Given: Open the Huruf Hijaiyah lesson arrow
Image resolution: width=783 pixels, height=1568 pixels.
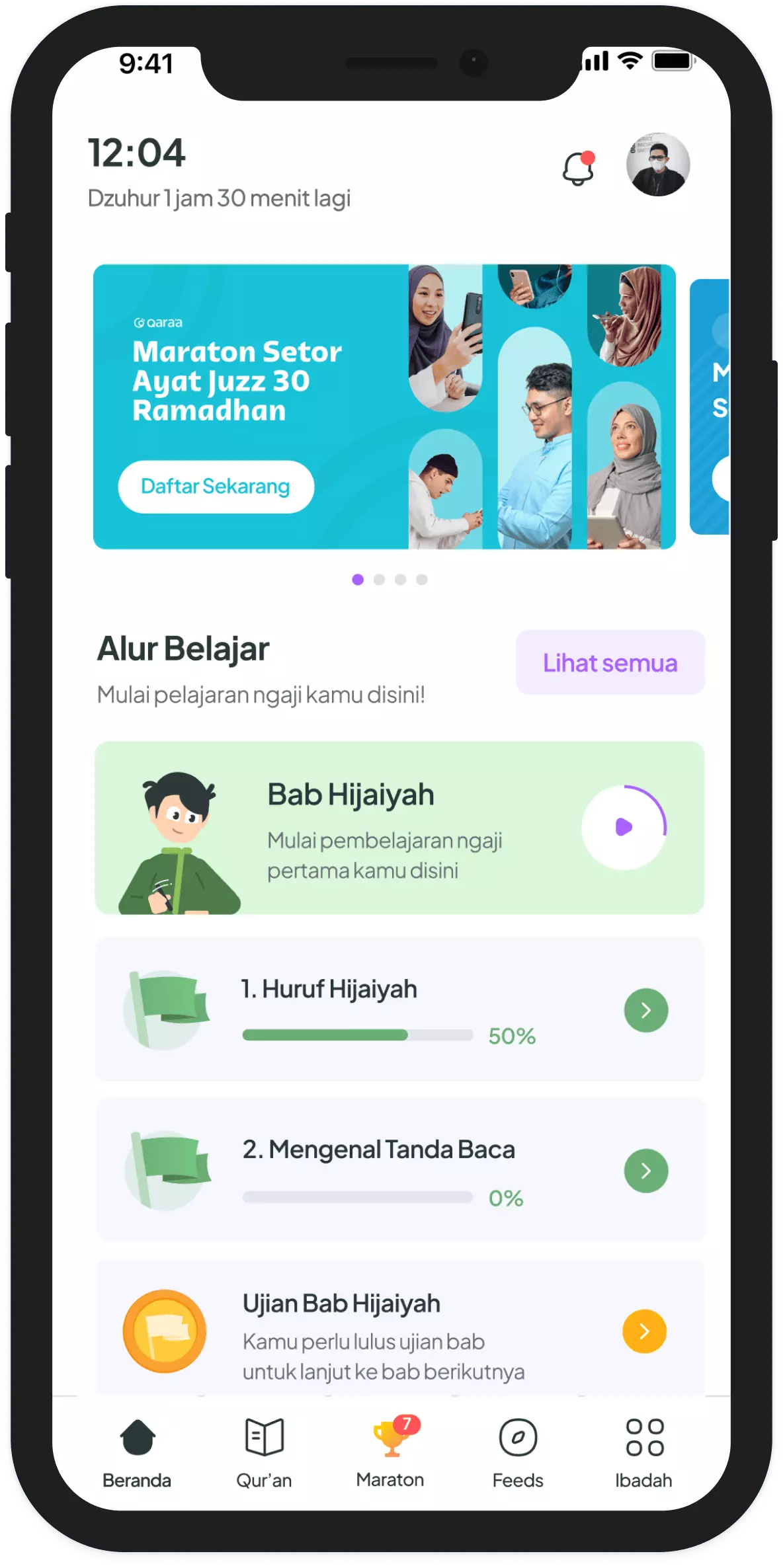Looking at the screenshot, I should pos(646,1010).
